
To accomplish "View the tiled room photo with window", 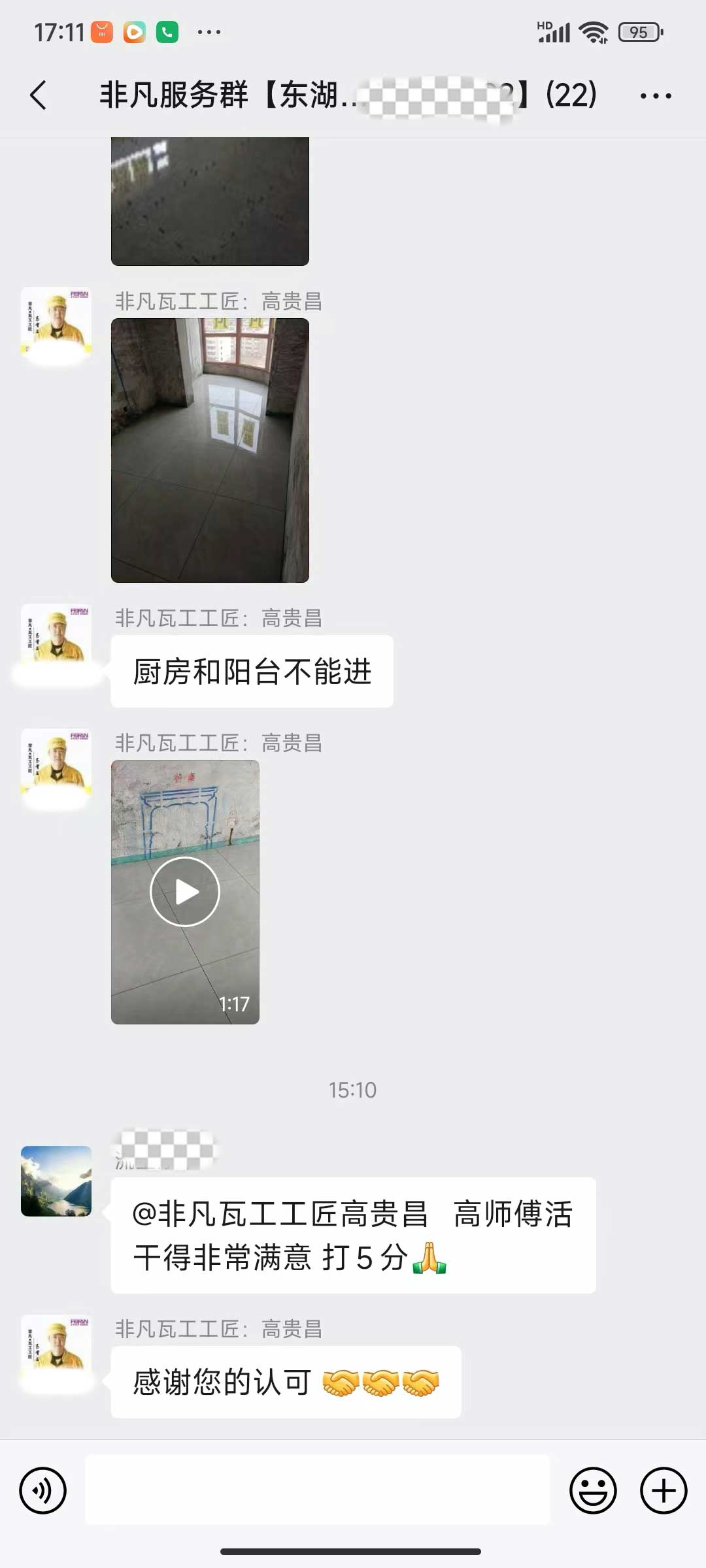I will pos(210,450).
